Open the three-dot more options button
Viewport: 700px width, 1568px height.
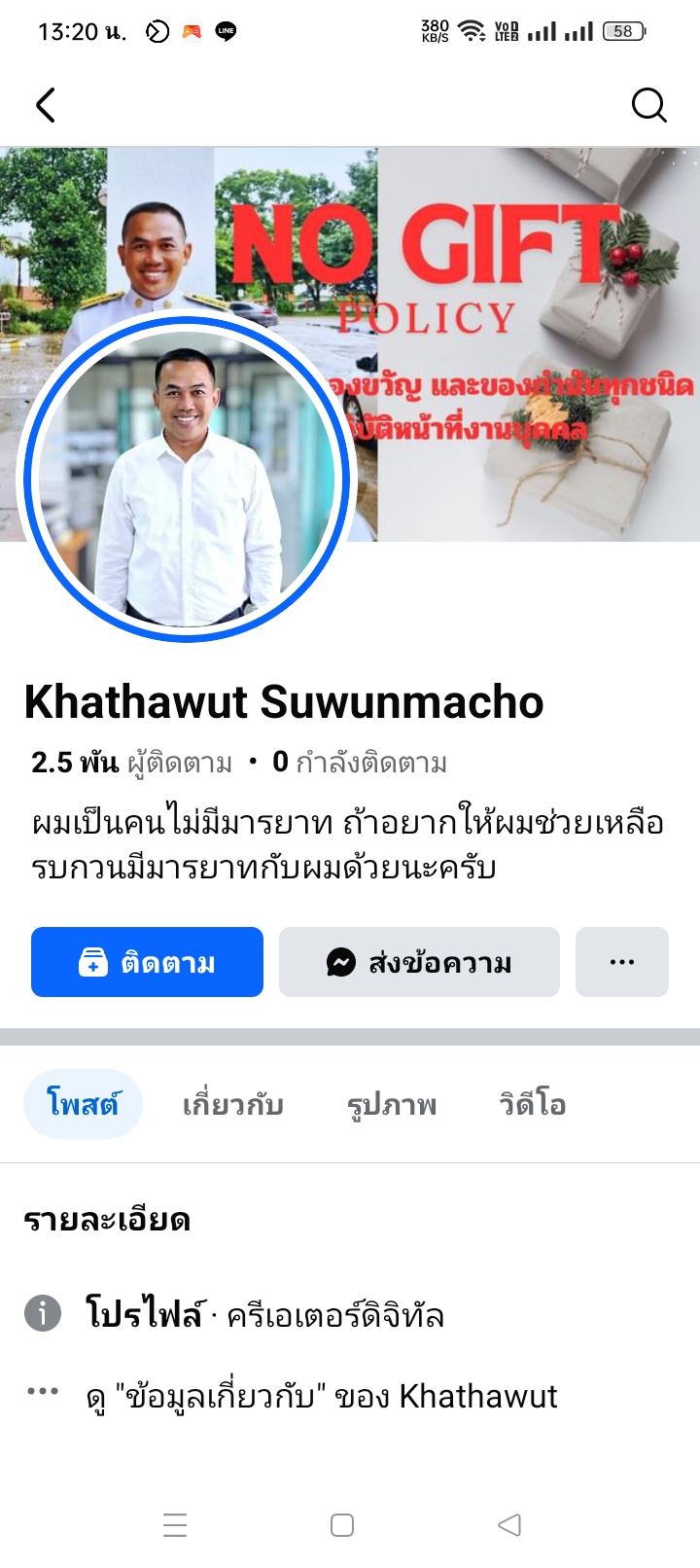[621, 962]
